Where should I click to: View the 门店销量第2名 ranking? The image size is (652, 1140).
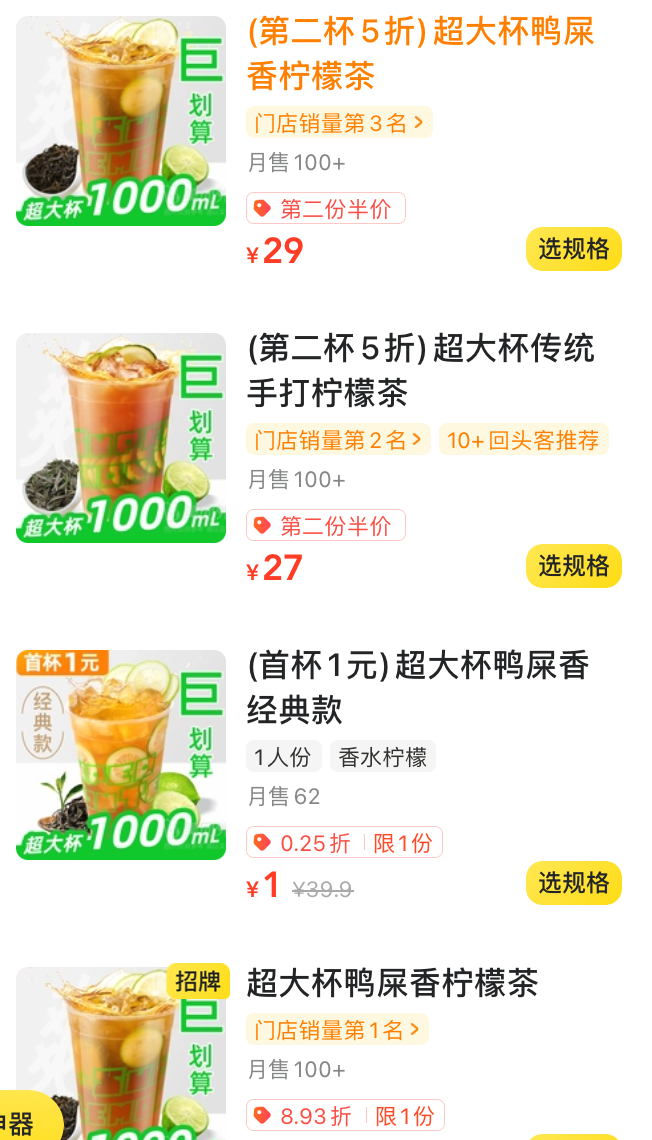[x=339, y=440]
